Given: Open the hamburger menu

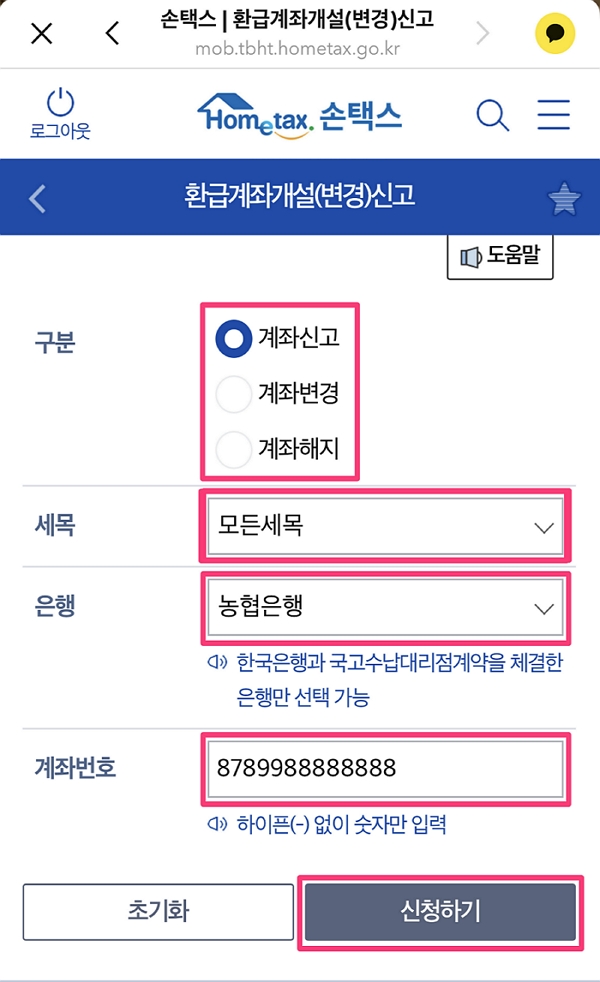Looking at the screenshot, I should click(x=554, y=114).
